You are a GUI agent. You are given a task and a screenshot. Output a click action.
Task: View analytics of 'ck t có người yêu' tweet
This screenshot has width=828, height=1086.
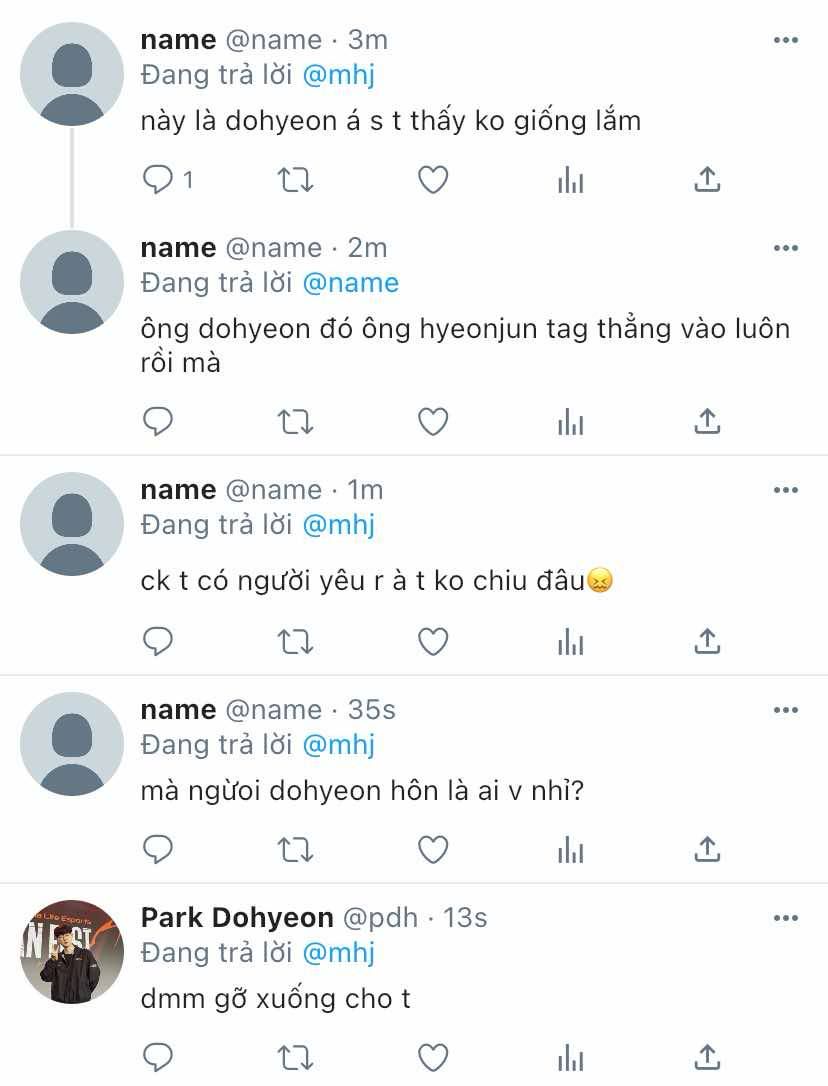pyautogui.click(x=570, y=642)
